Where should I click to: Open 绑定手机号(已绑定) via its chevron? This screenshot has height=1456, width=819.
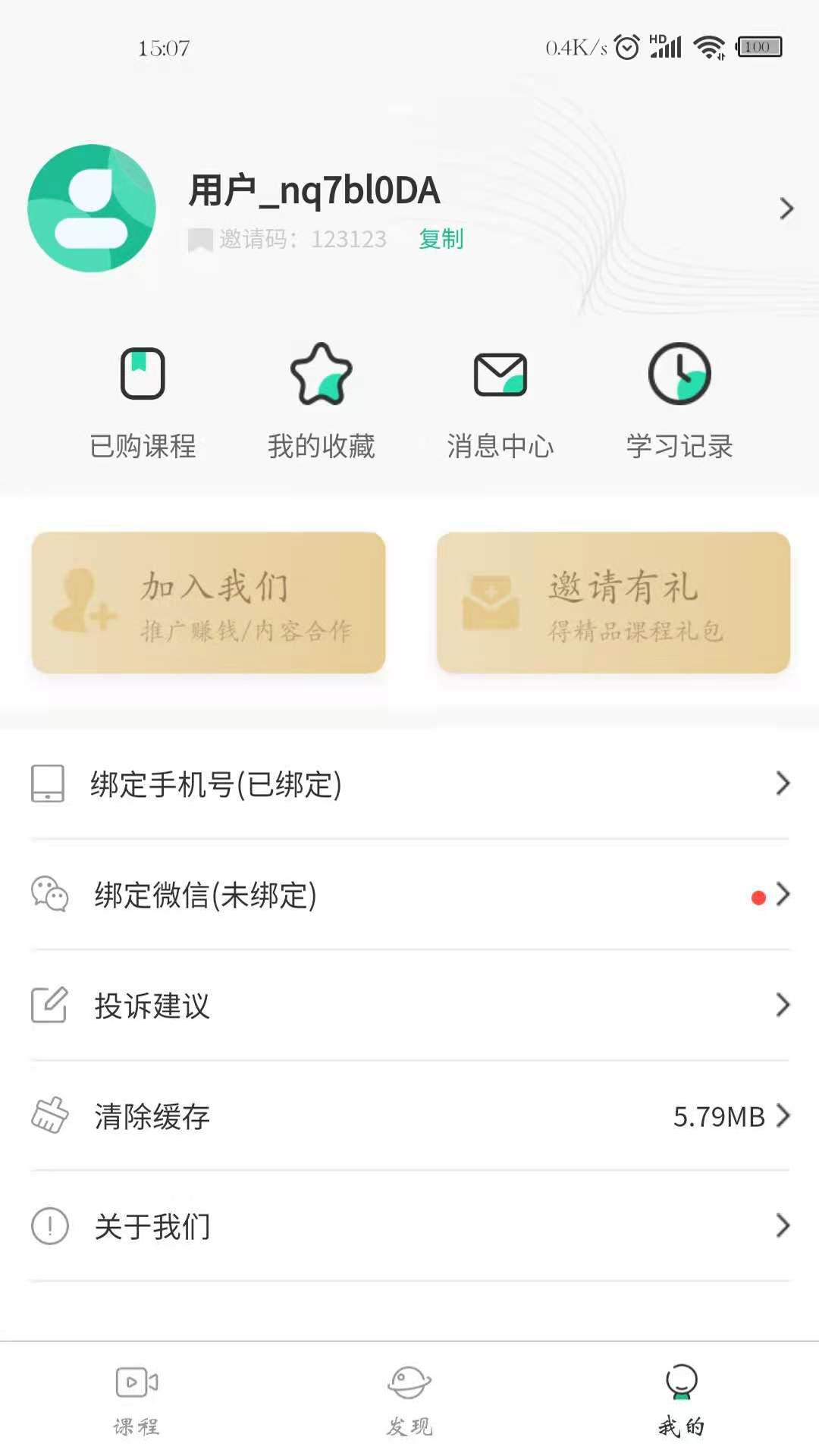(x=784, y=785)
